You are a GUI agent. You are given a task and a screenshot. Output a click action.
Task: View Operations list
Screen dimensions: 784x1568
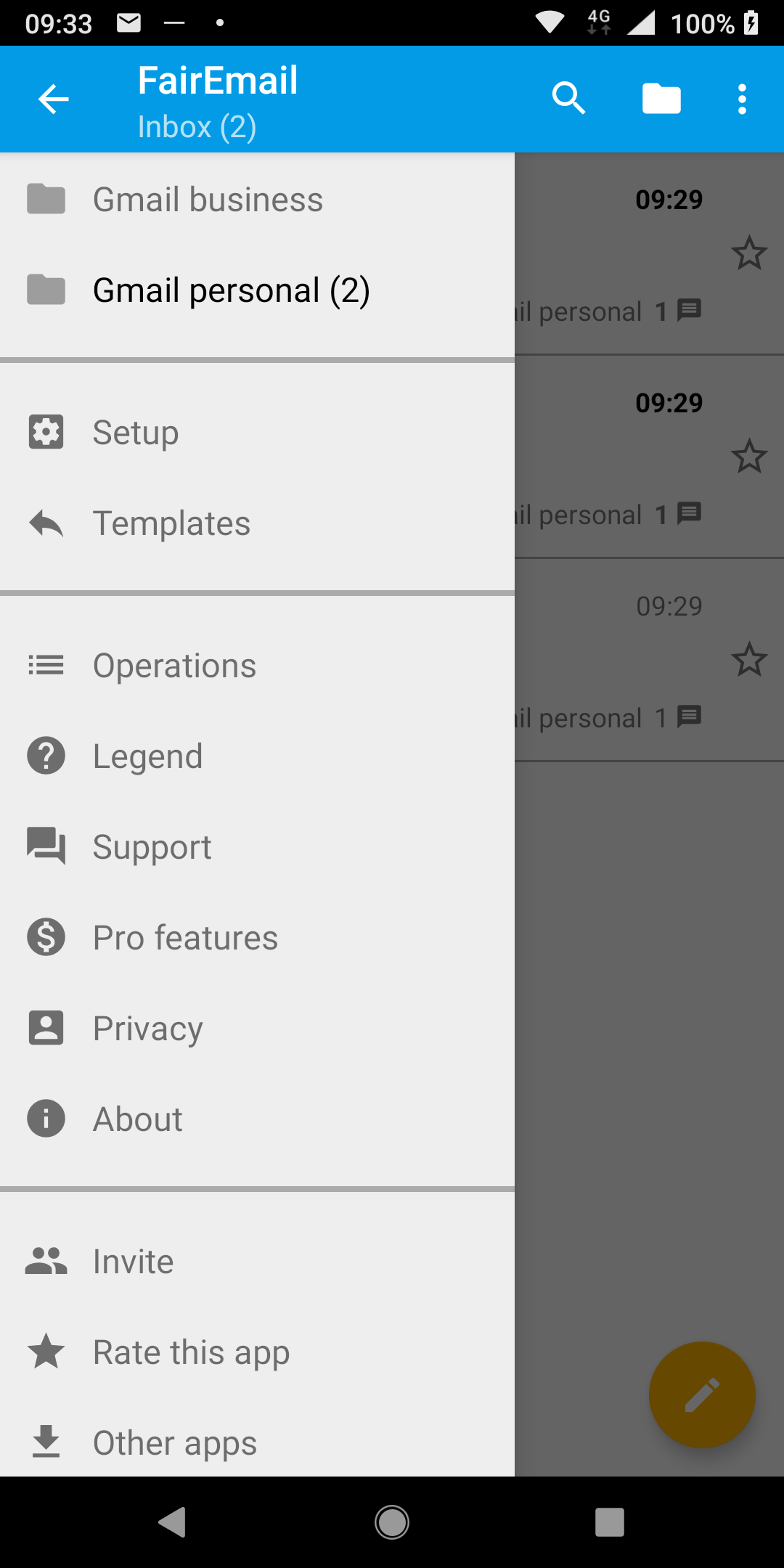(x=174, y=666)
